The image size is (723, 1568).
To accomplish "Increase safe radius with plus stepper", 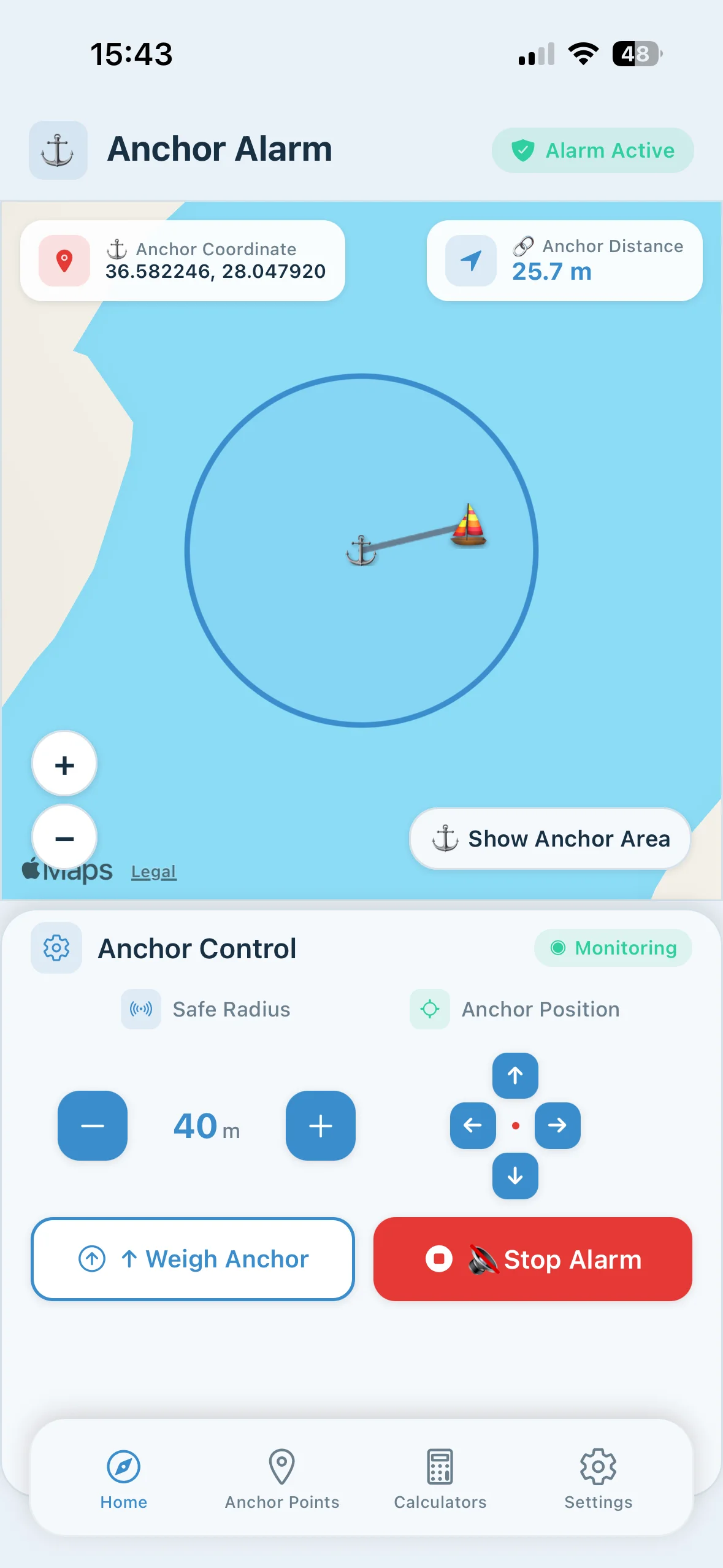I will [x=320, y=1126].
